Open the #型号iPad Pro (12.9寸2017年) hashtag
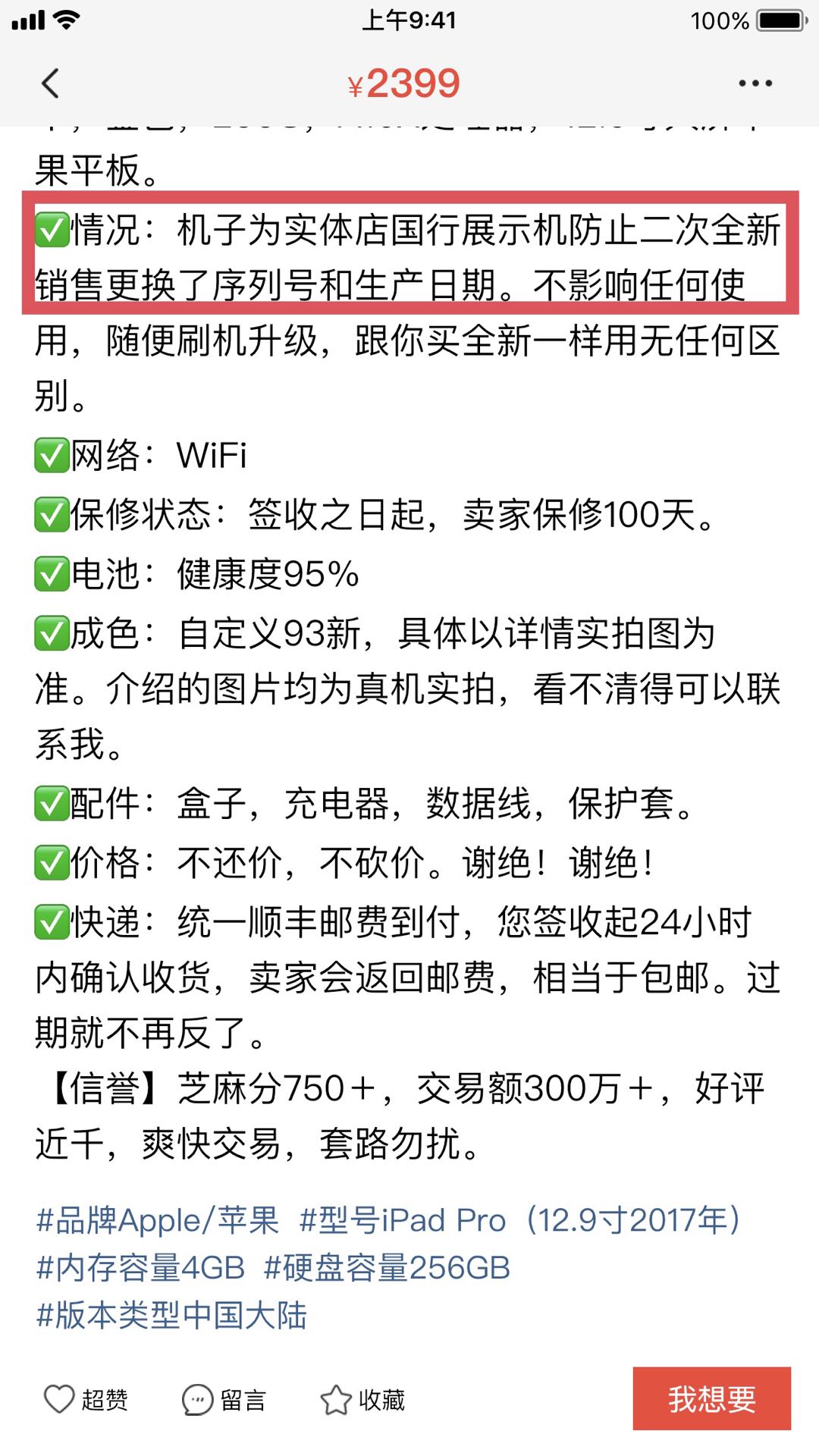This screenshot has height=1456, width=819. 519,1220
